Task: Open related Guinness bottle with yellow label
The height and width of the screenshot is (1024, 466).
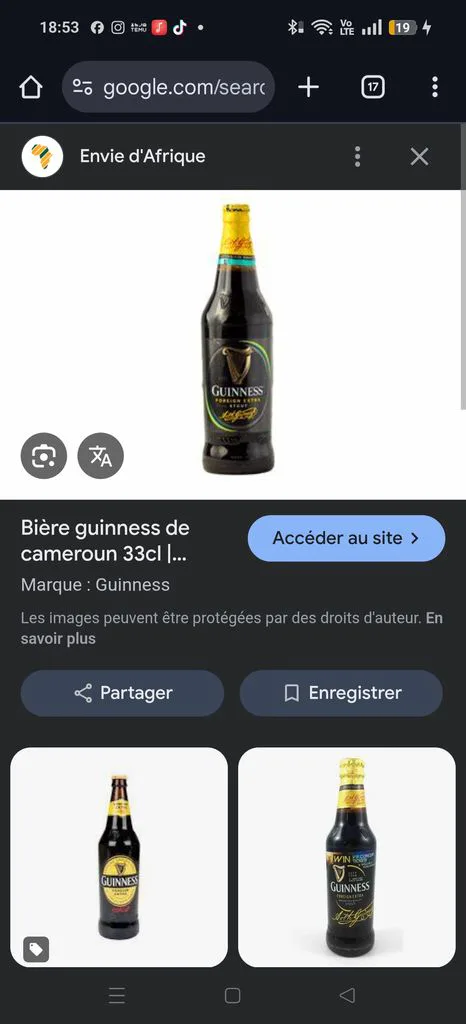Action: tap(119, 857)
